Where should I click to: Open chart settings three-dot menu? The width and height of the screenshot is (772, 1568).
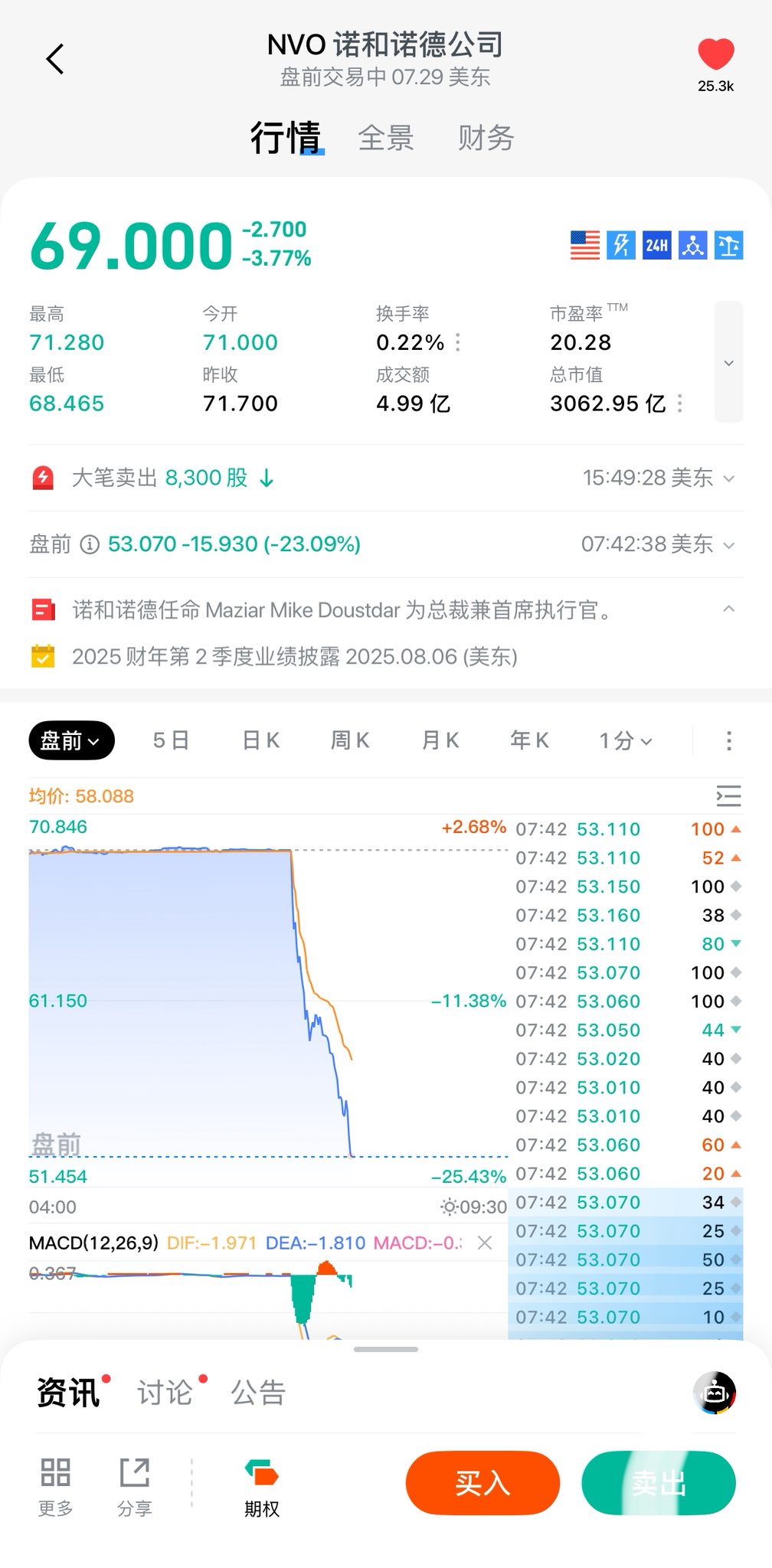[728, 740]
